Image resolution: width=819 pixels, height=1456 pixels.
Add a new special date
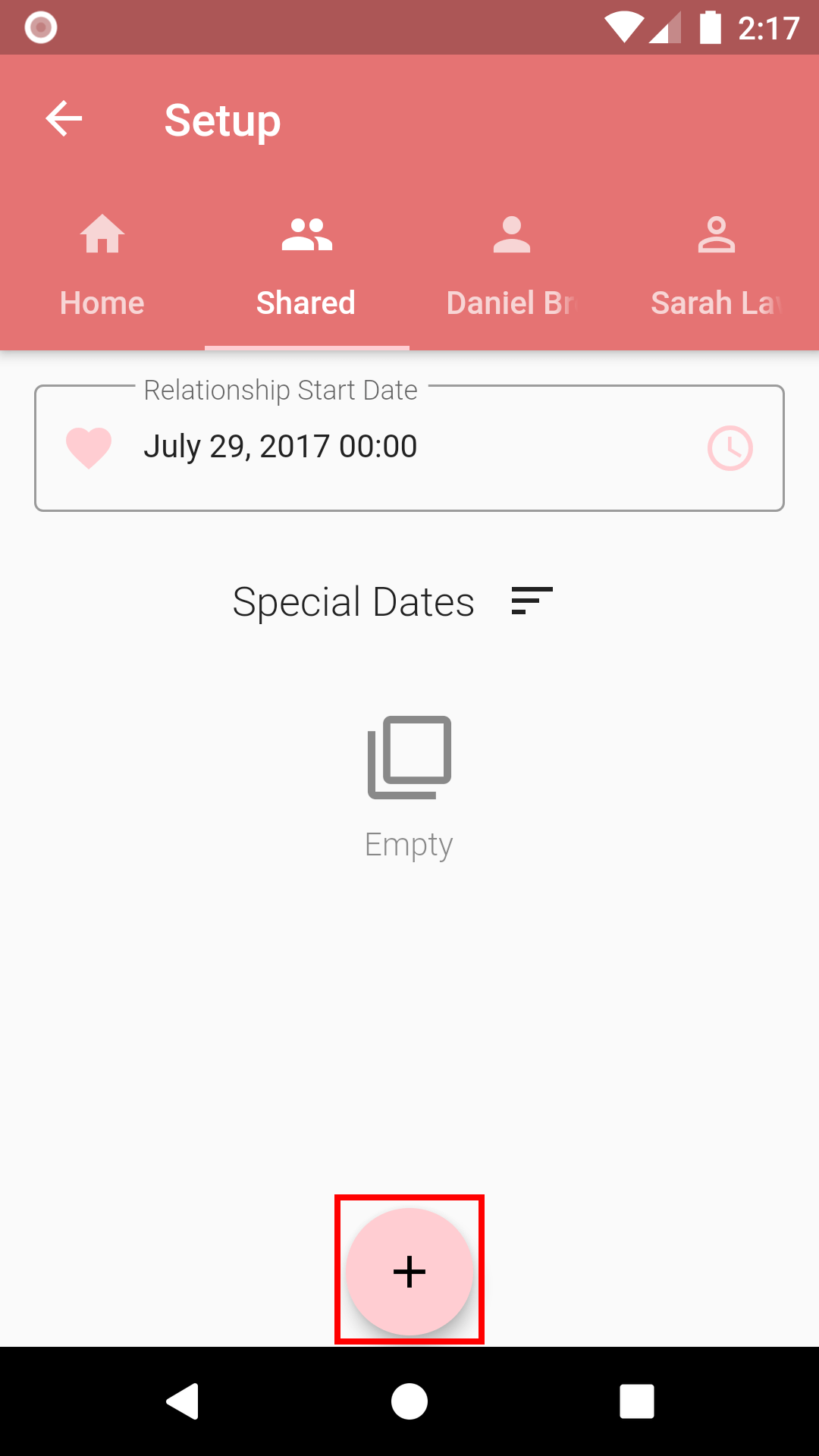[x=409, y=1271]
